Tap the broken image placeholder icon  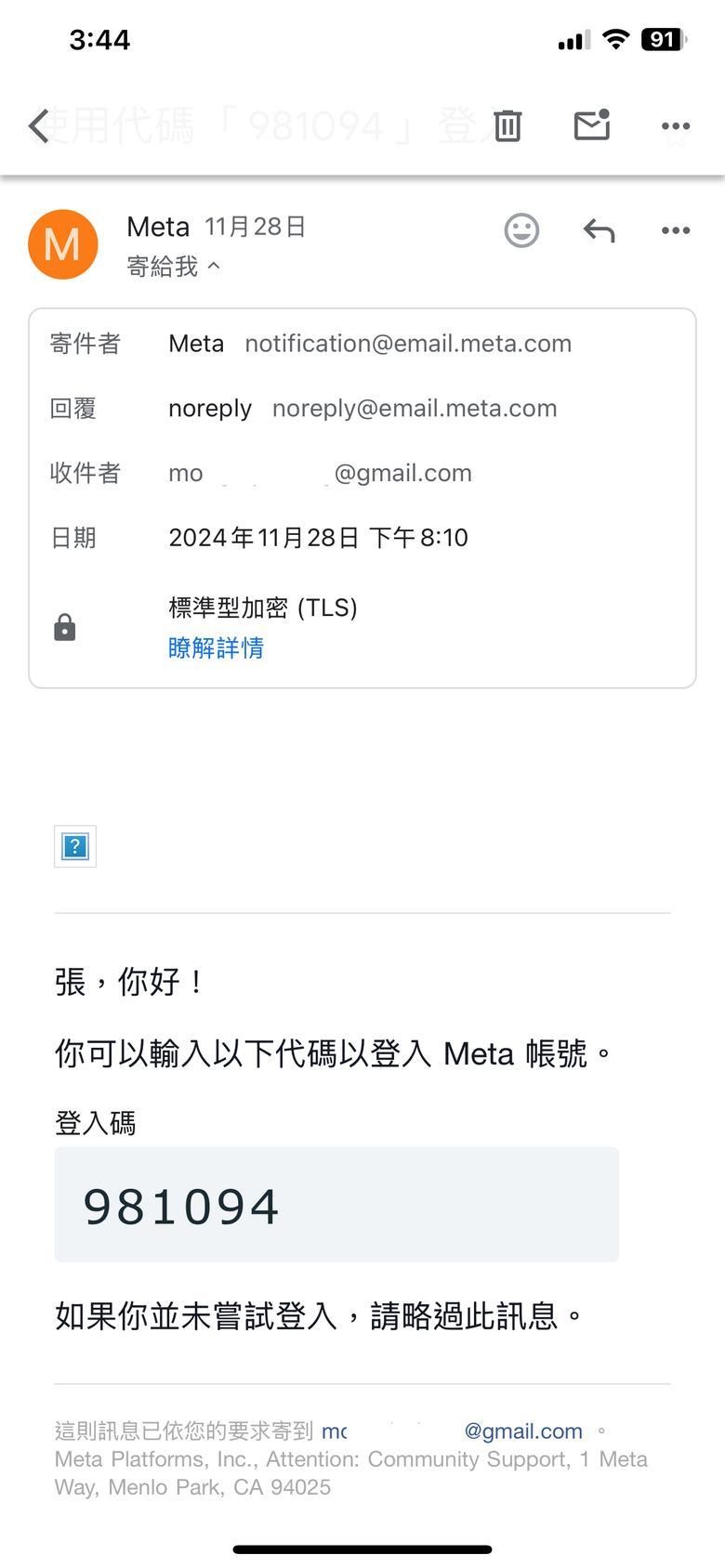click(74, 846)
